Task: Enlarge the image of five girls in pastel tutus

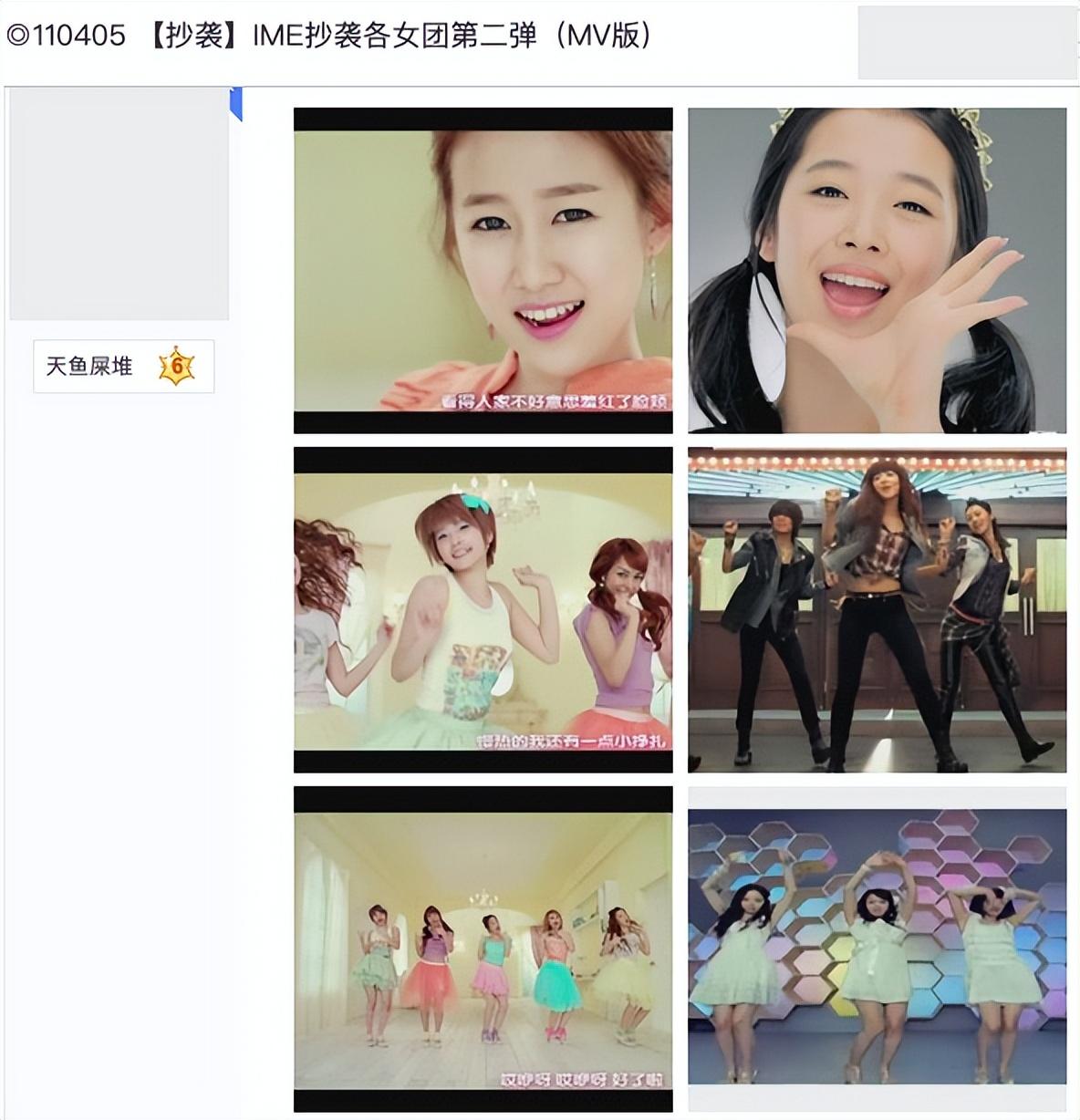Action: pyautogui.click(x=483, y=949)
